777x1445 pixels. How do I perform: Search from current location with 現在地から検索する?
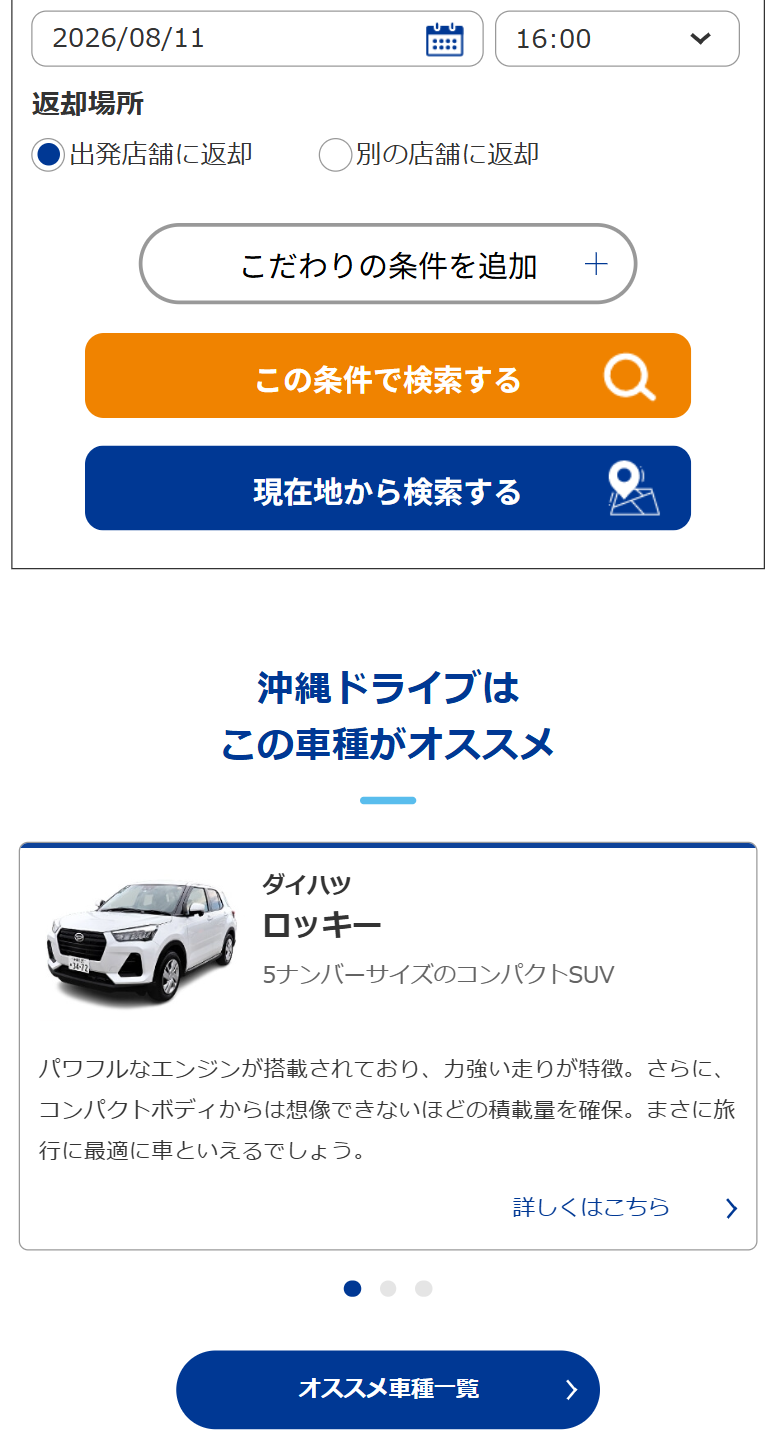coord(388,488)
